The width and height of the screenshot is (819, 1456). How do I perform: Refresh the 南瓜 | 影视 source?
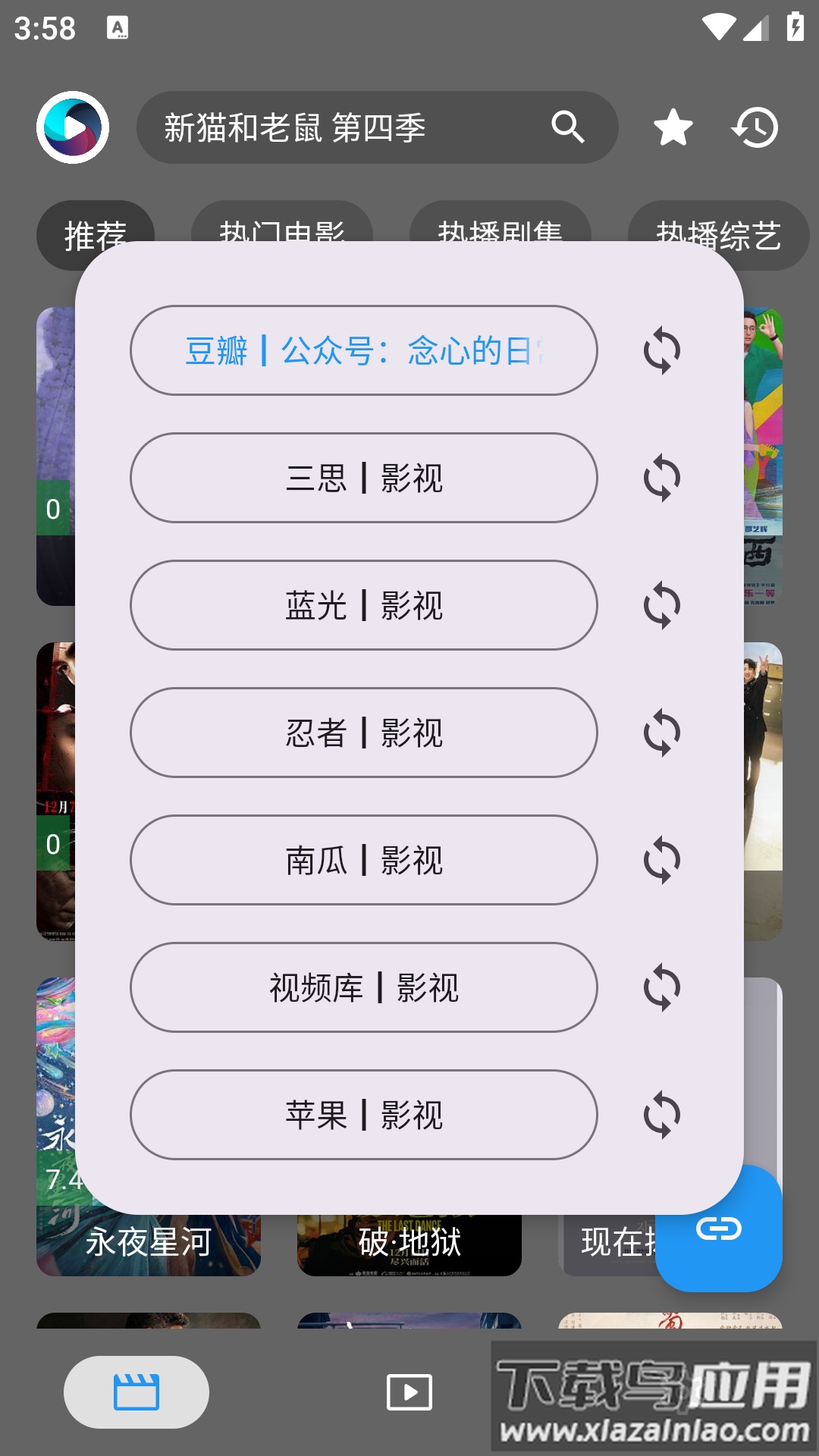tap(662, 860)
